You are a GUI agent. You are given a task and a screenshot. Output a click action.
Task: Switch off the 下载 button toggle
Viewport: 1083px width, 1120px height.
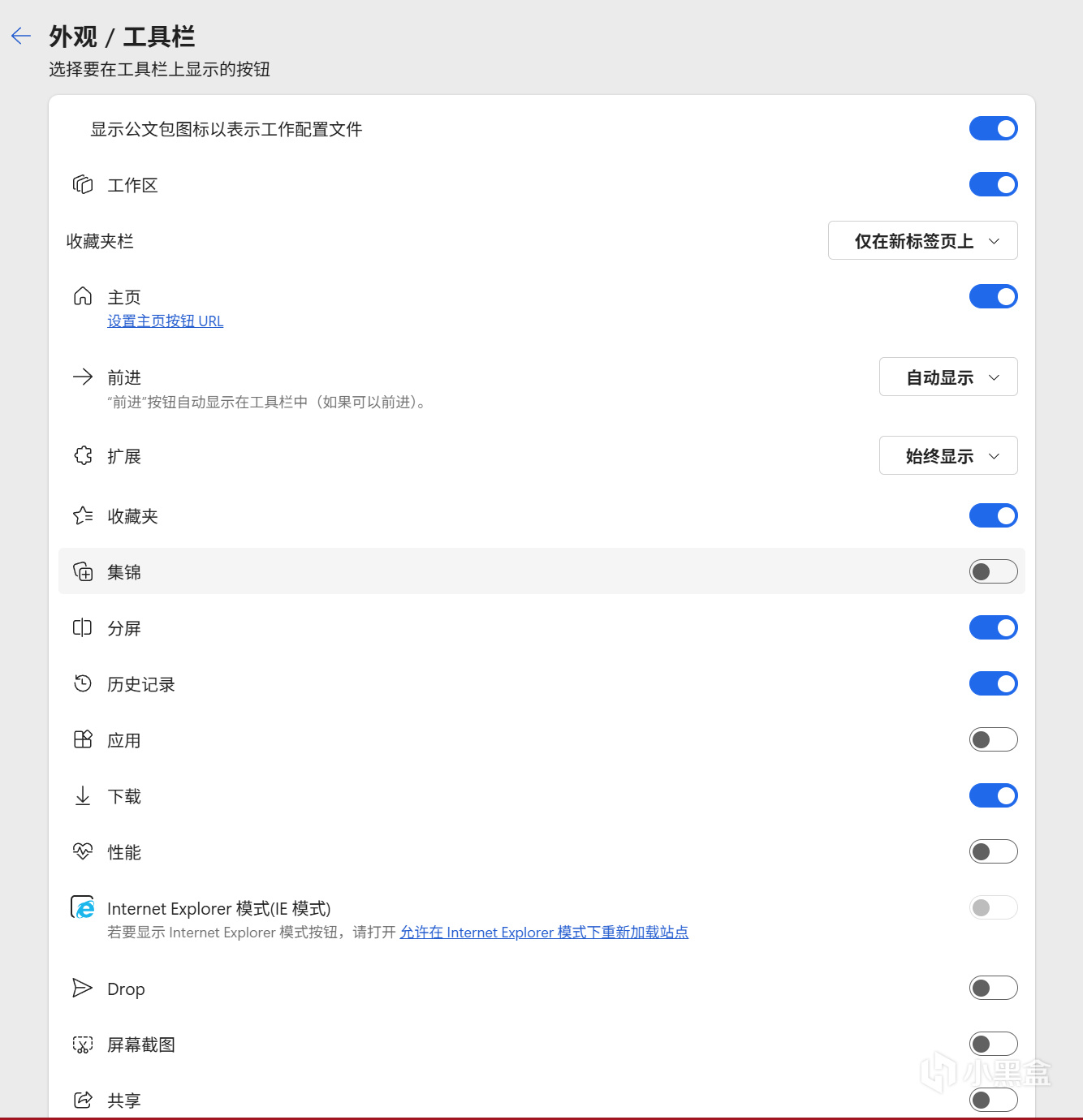(993, 795)
